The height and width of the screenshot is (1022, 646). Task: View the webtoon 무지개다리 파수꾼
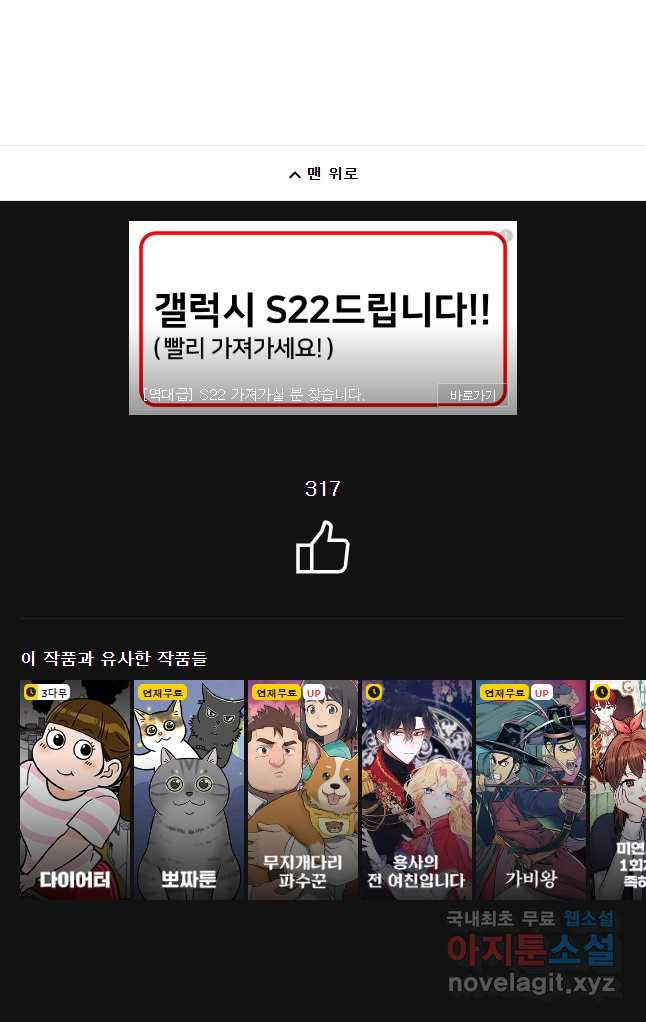(x=303, y=790)
